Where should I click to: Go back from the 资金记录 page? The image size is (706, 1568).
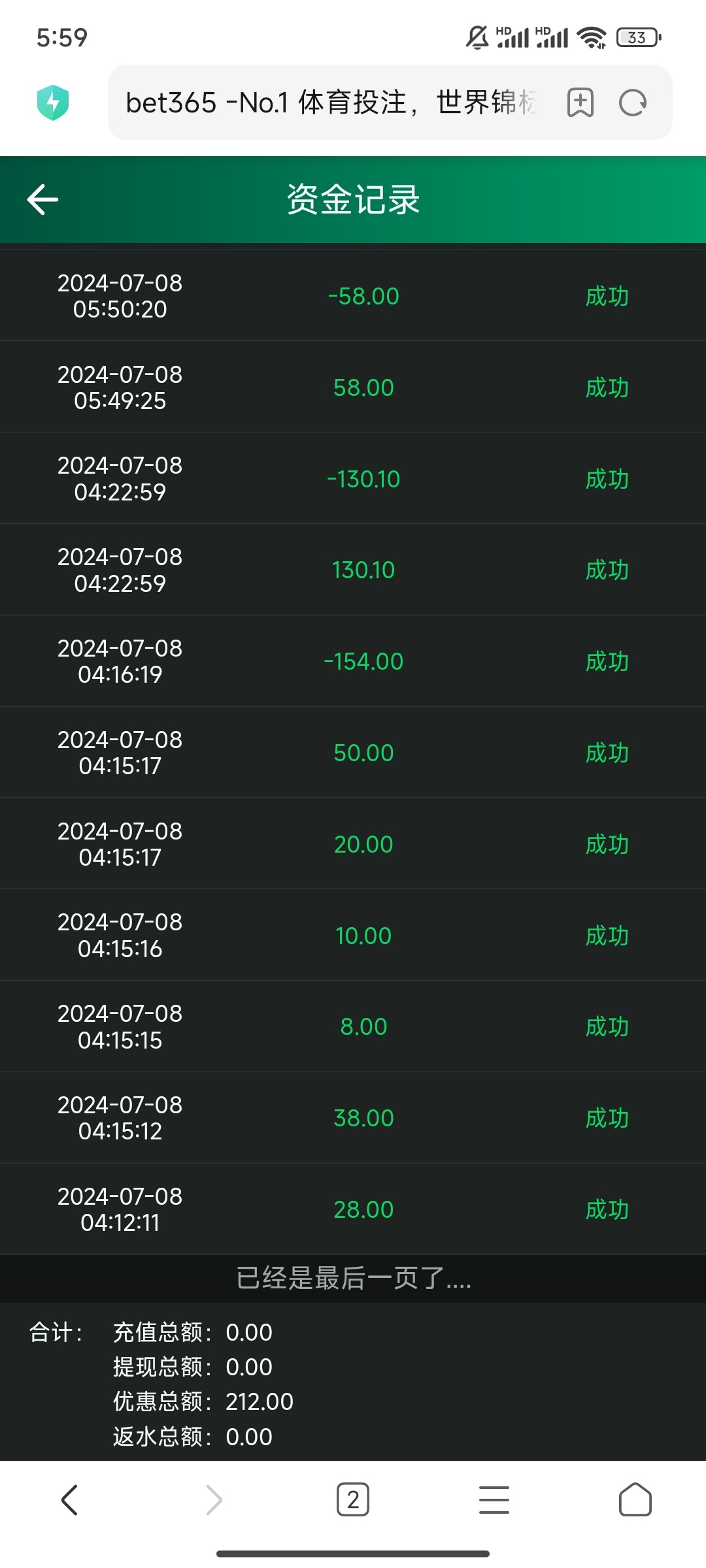(x=43, y=199)
